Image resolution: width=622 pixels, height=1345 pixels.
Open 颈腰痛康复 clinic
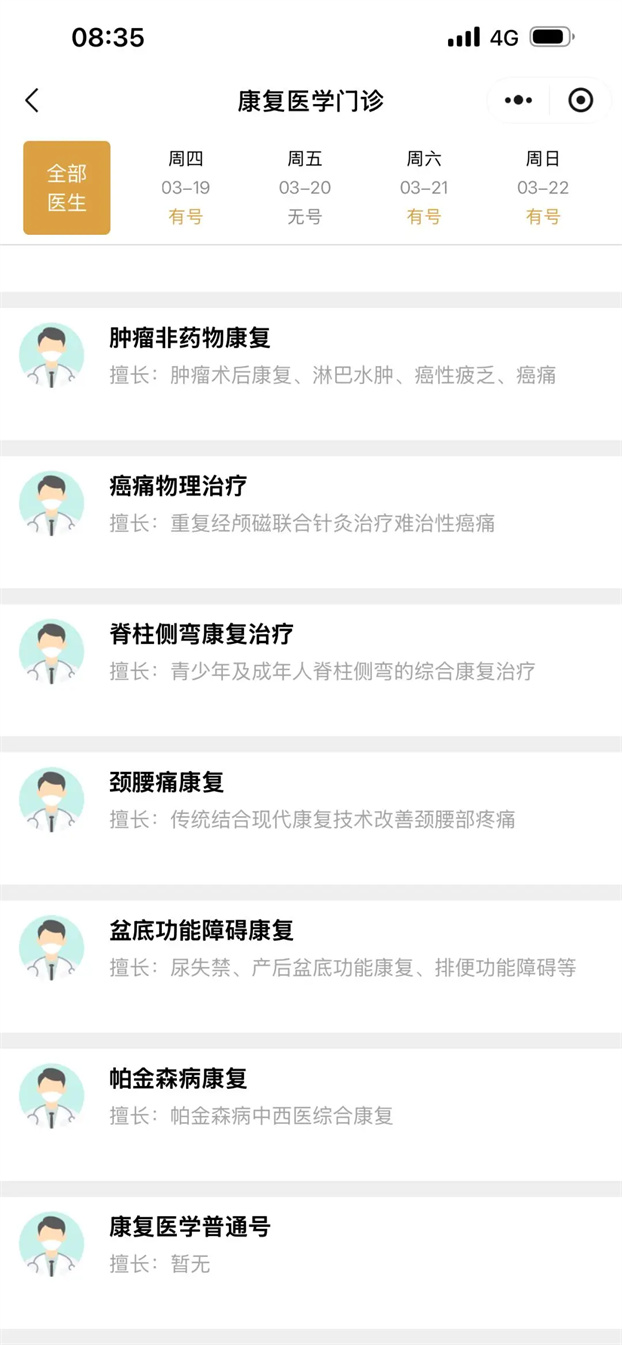coord(311,801)
